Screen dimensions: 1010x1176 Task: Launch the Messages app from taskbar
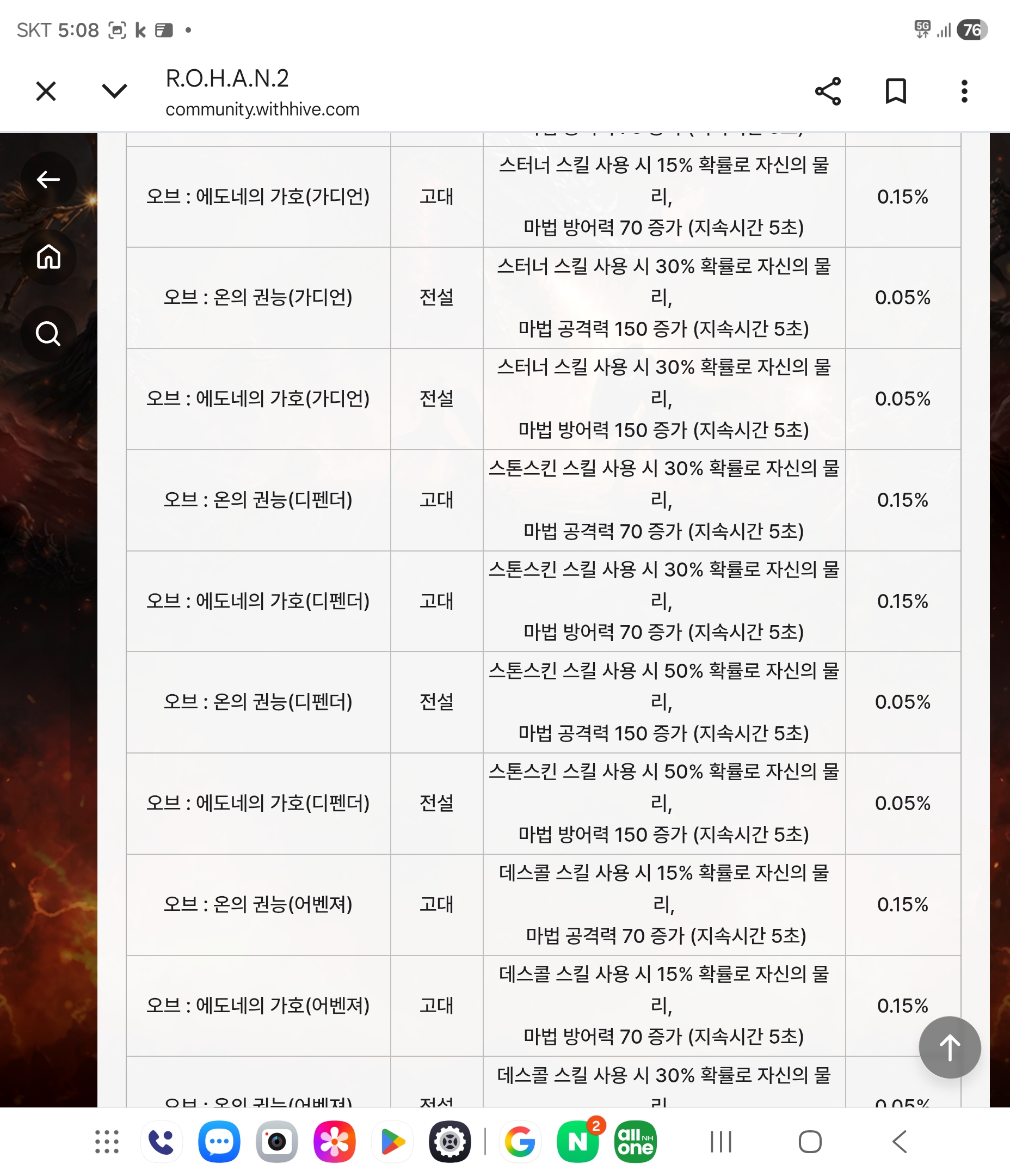point(219,1141)
